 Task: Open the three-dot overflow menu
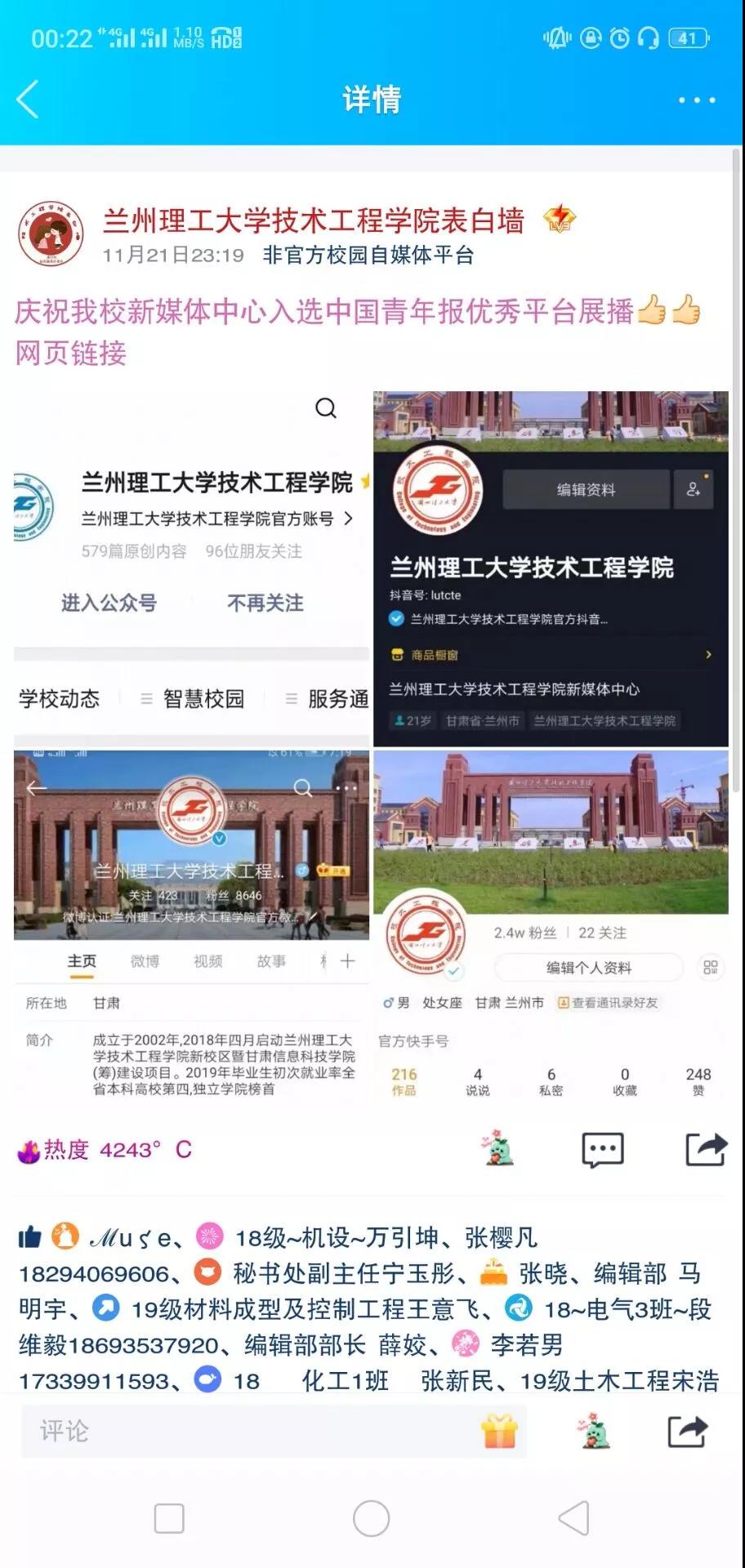696,100
